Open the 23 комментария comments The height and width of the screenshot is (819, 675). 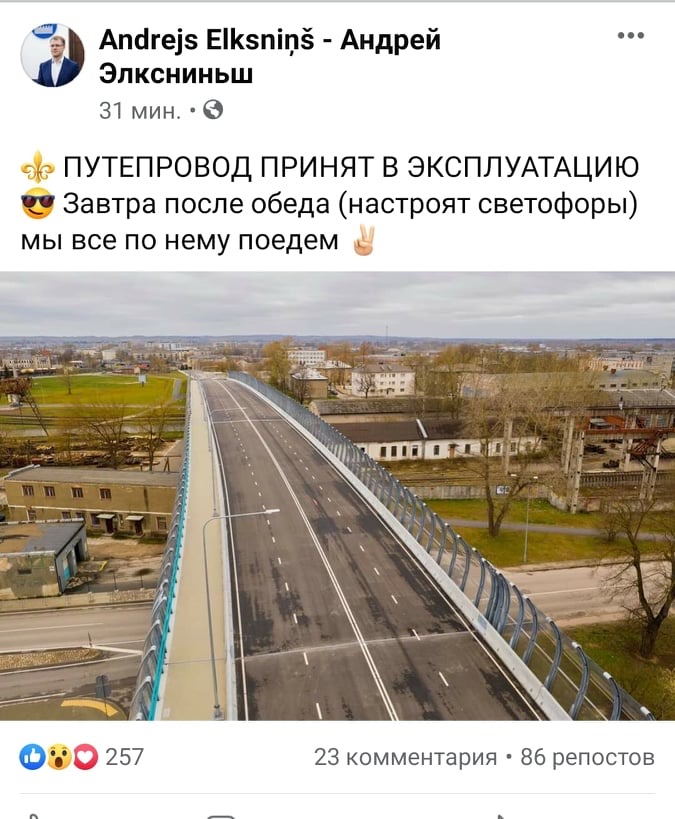(x=405, y=757)
